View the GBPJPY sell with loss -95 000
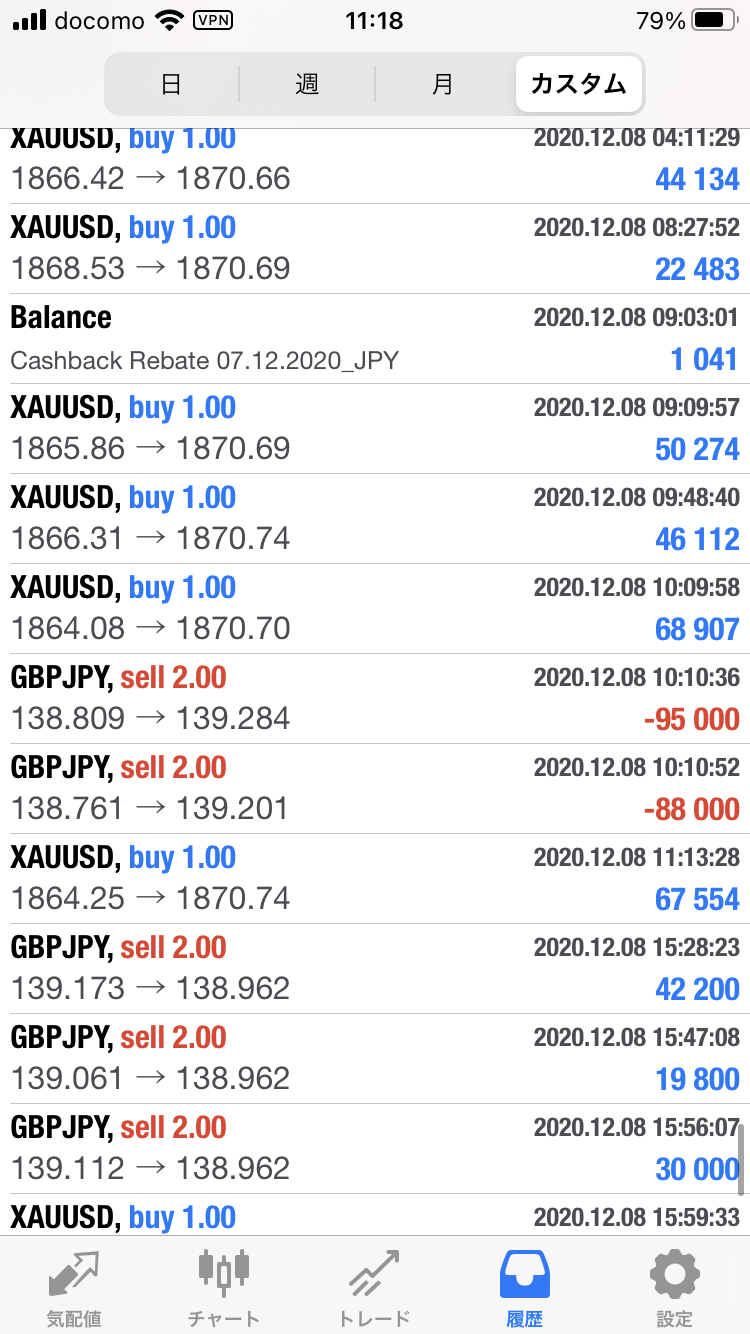750x1334 pixels. [x=375, y=699]
